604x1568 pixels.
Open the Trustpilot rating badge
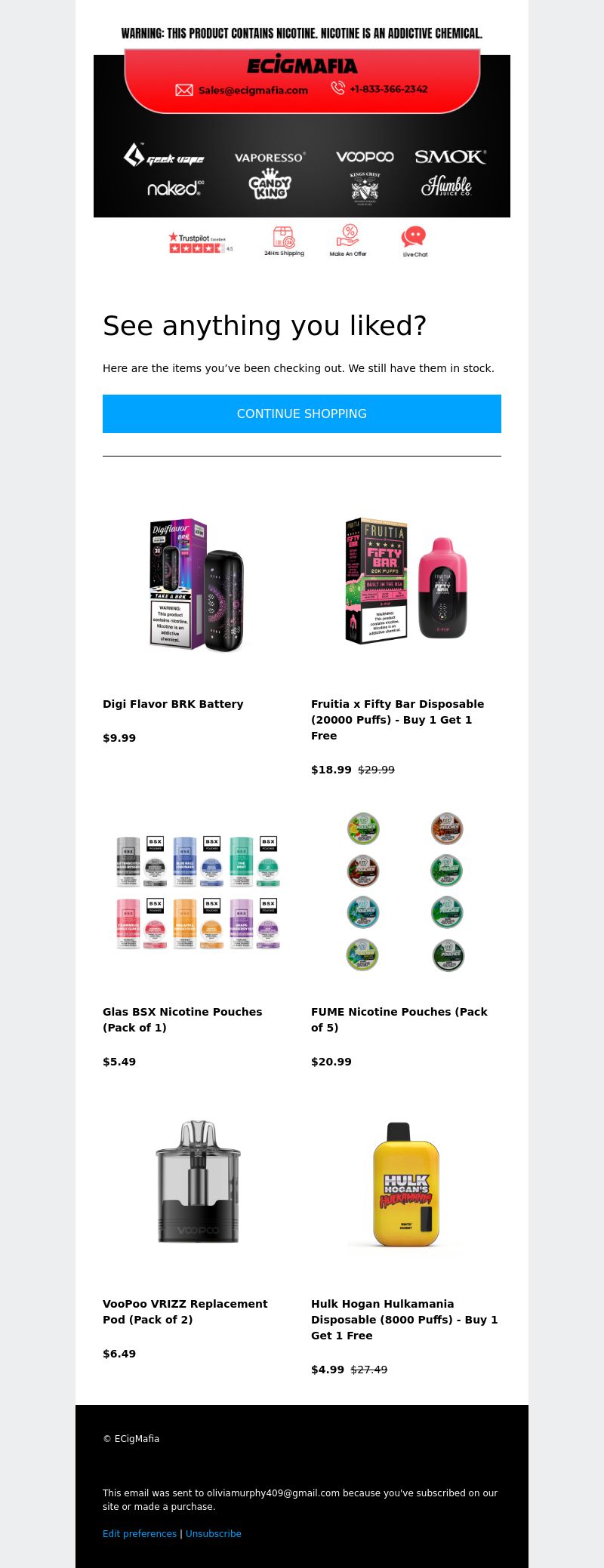coord(200,242)
